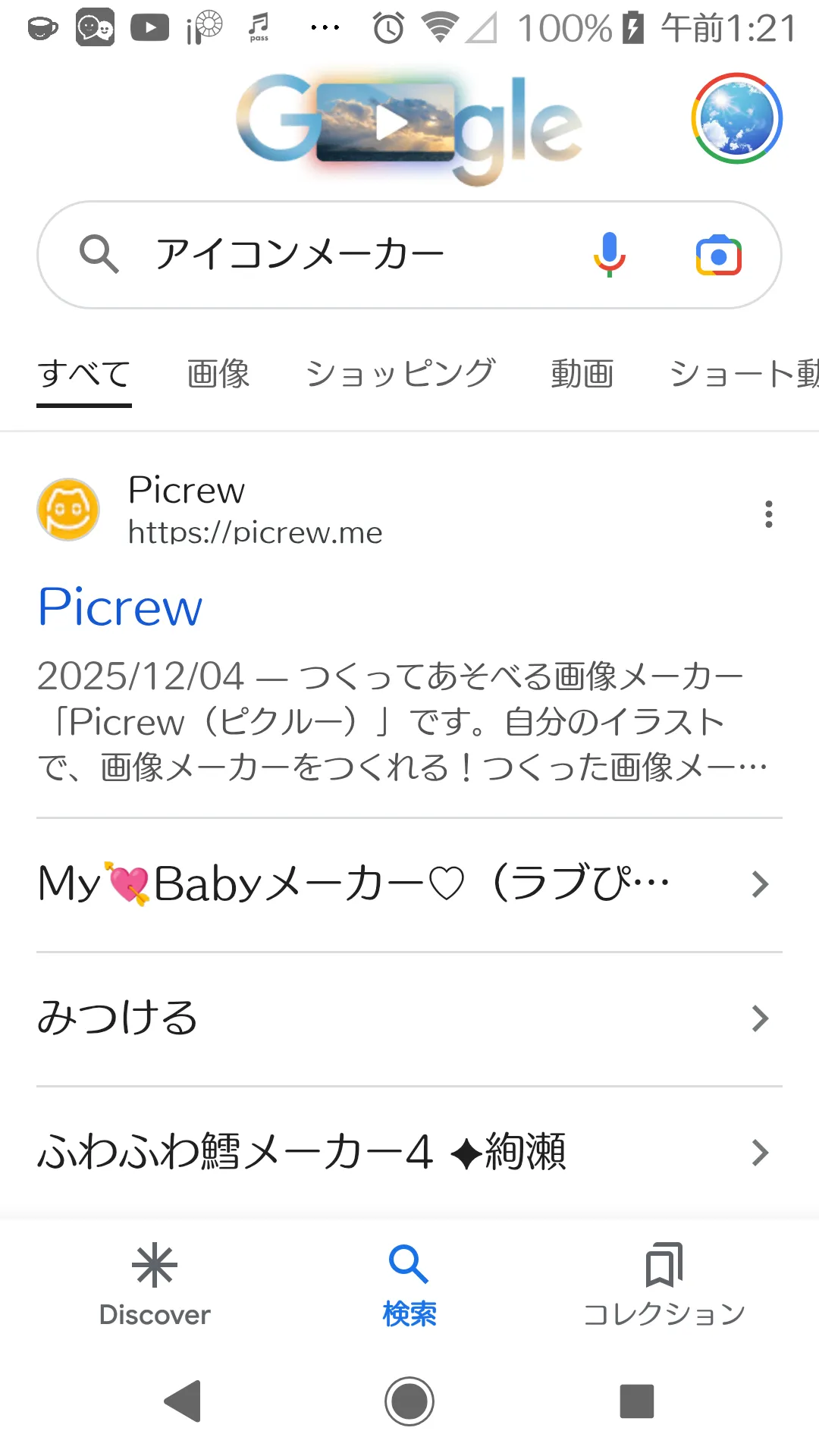
Task: Switch to the ショッピング results tab
Action: (400, 374)
